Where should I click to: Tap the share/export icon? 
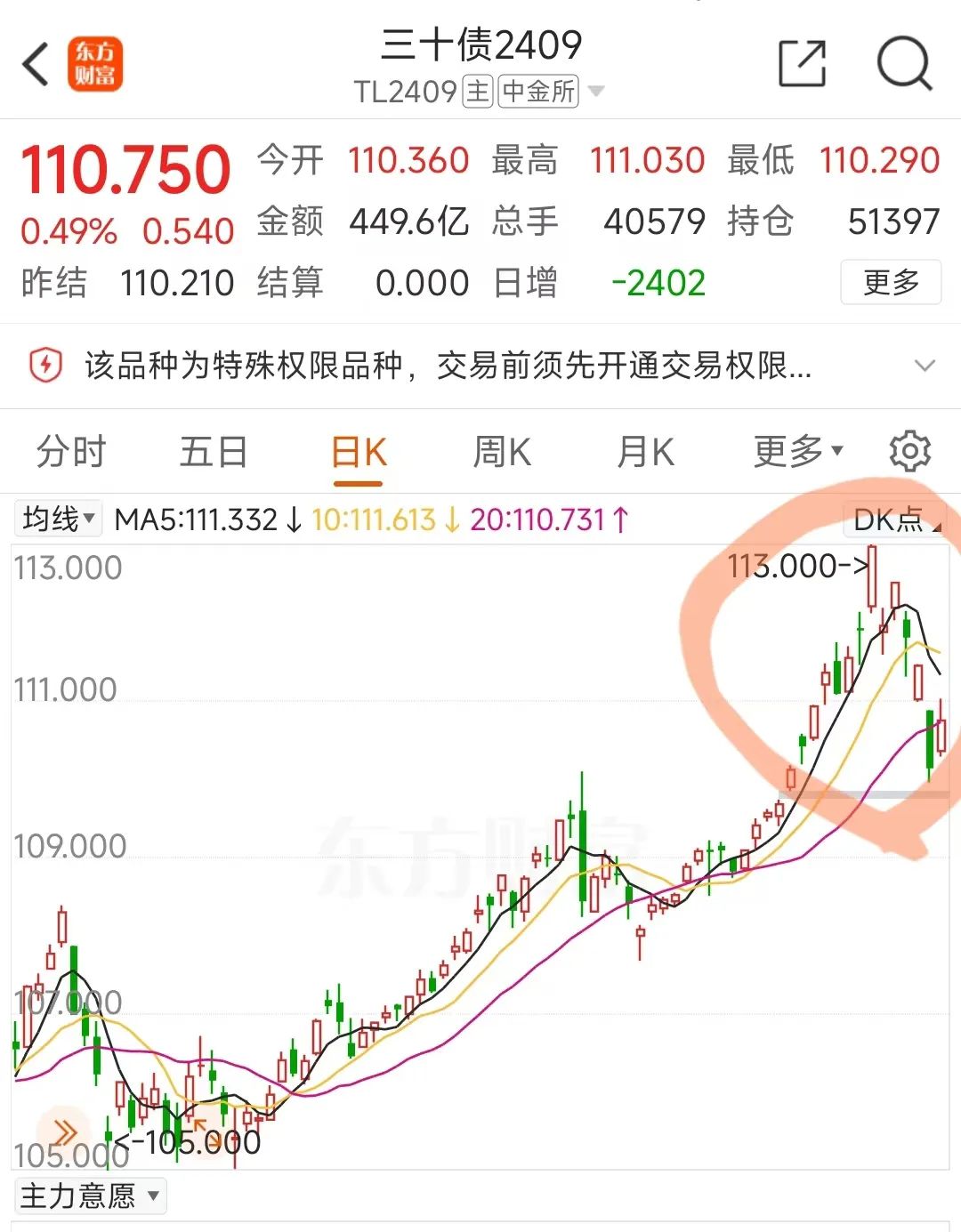click(x=801, y=62)
